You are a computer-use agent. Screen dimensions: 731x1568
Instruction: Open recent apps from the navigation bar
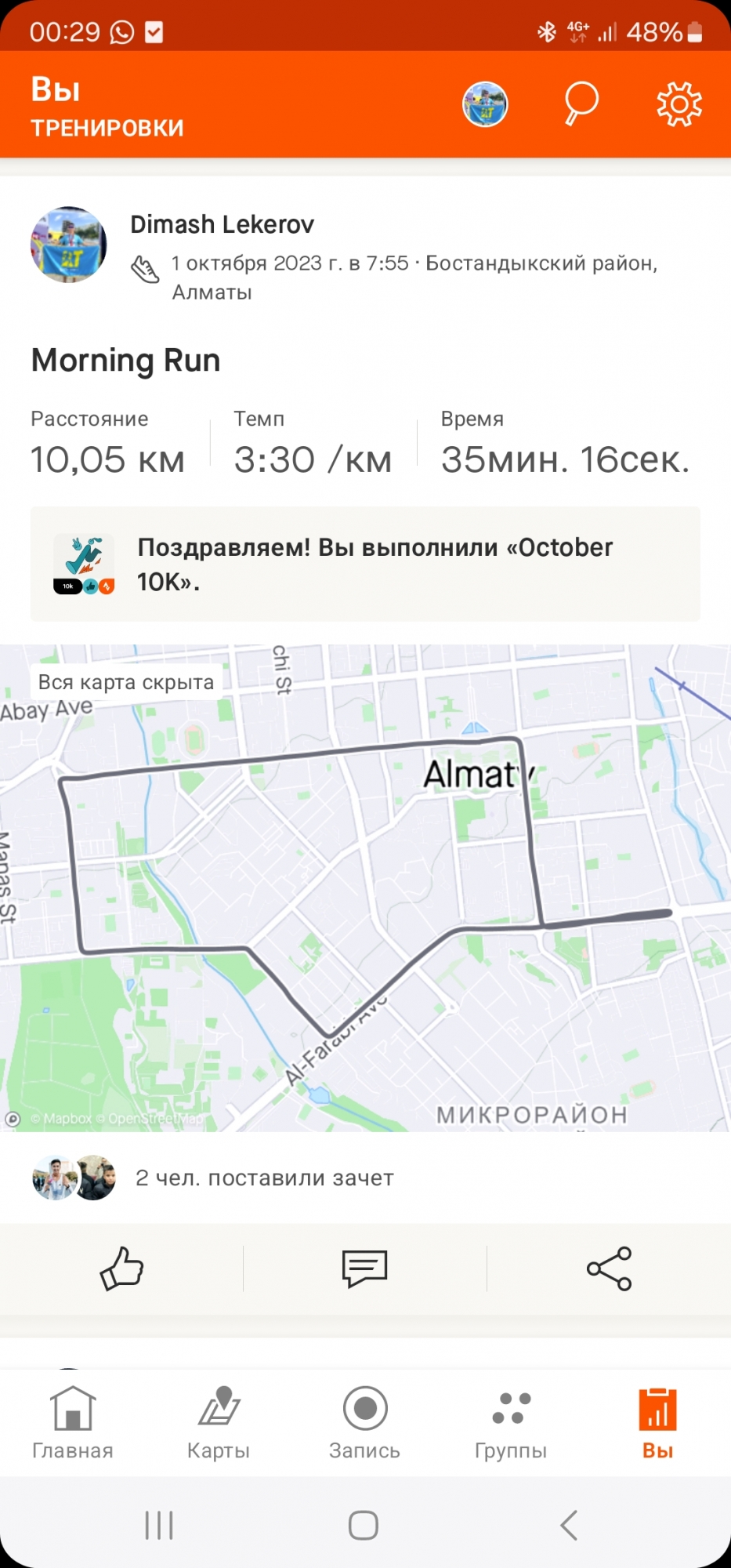(159, 1525)
